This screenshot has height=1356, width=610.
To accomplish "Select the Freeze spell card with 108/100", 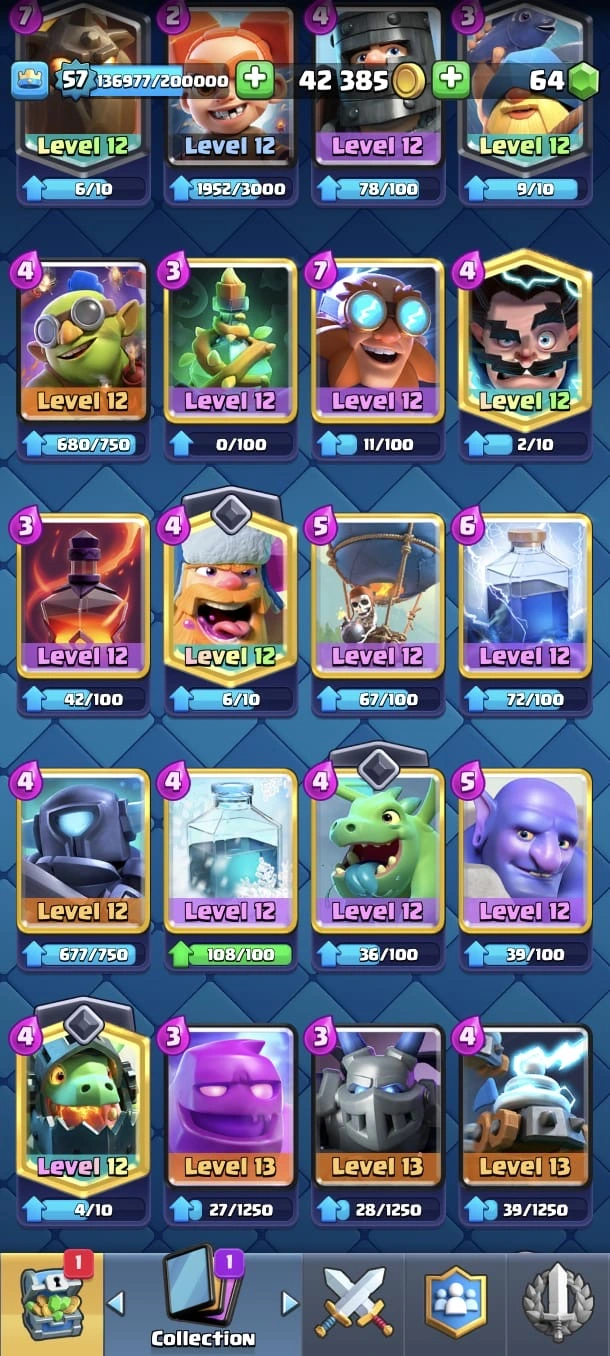I will tap(230, 850).
